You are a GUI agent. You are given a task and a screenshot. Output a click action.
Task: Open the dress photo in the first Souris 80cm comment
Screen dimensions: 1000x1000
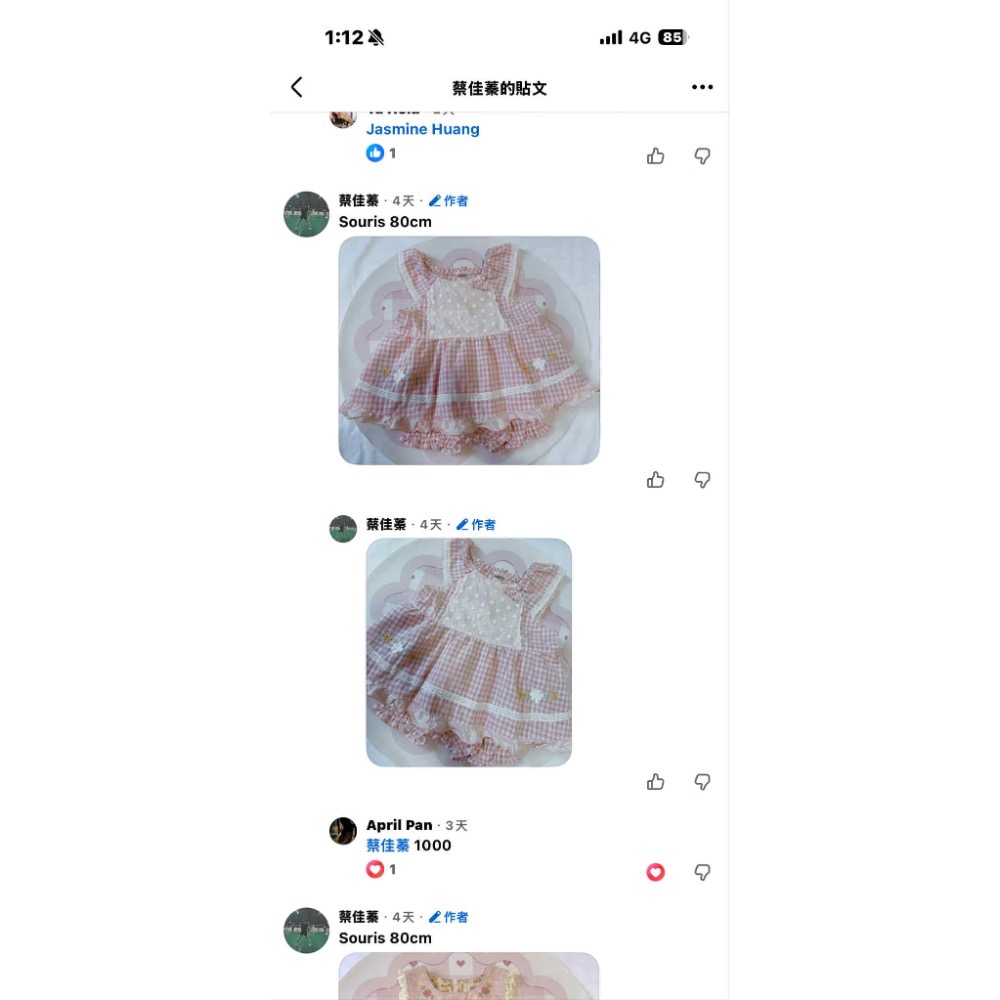(469, 350)
